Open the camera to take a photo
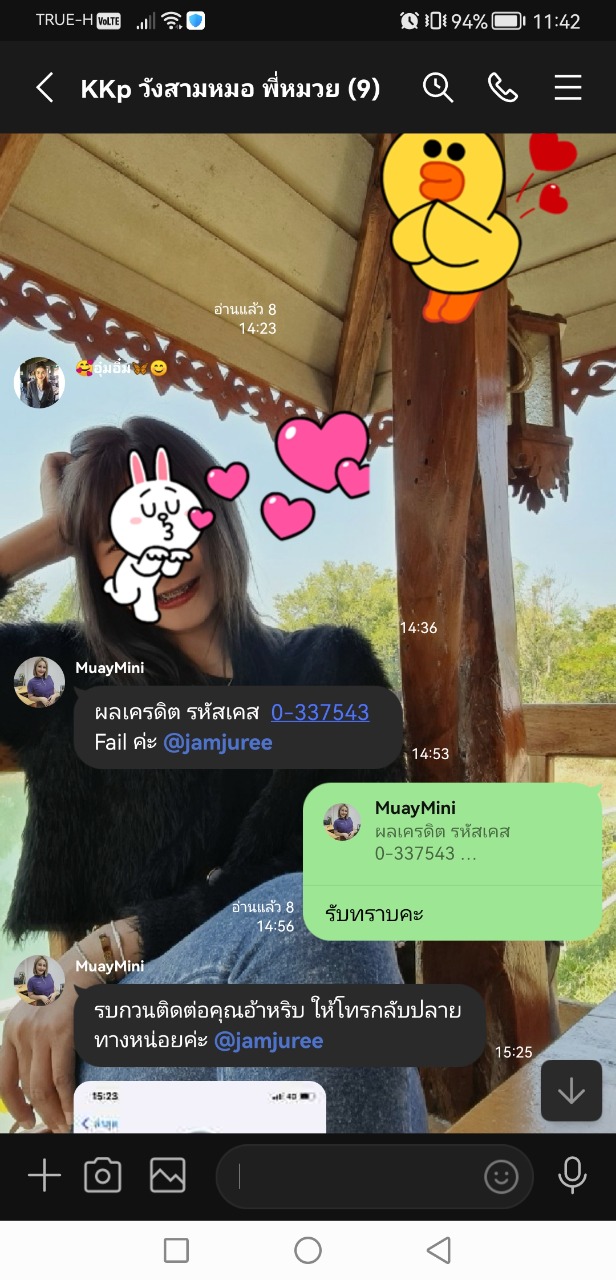 (x=102, y=1175)
